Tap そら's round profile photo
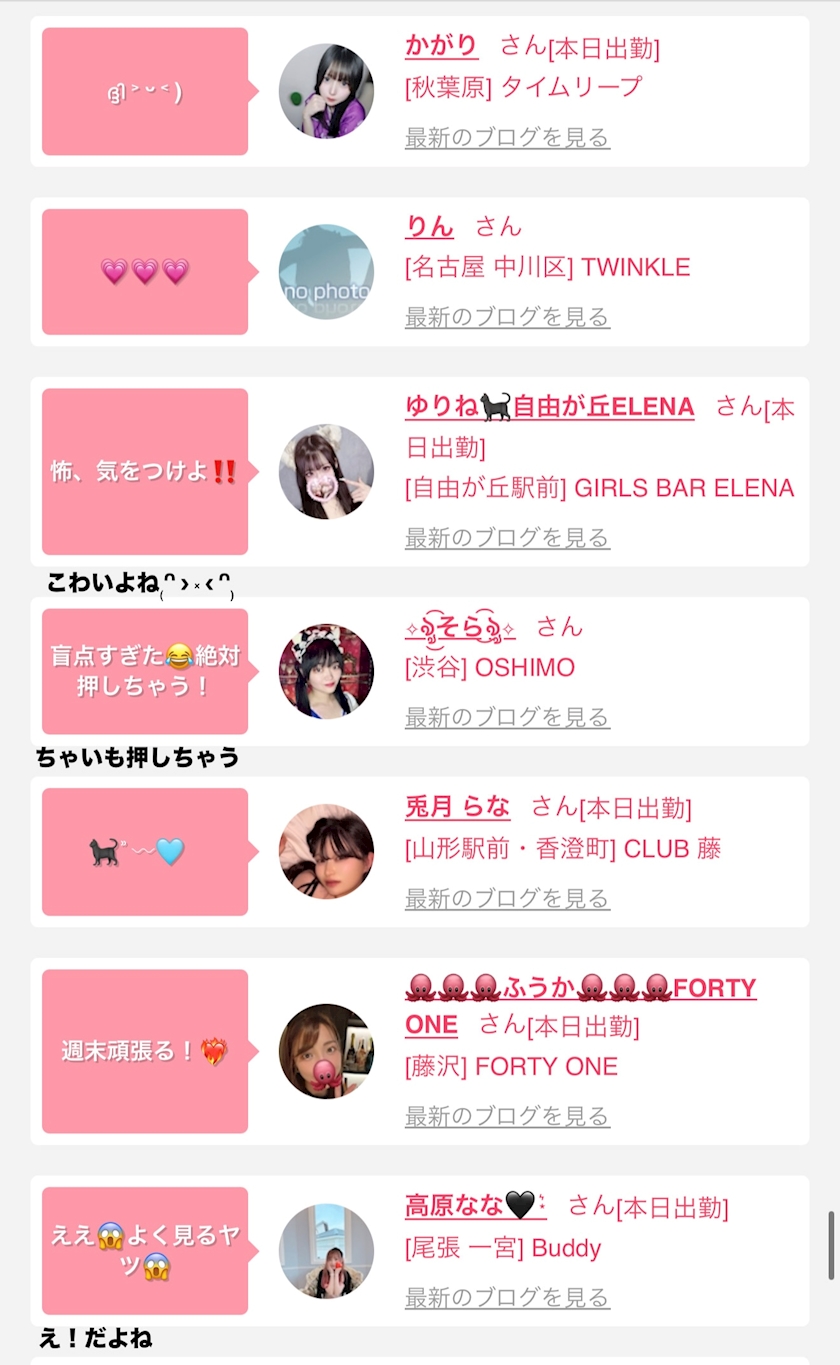 point(326,672)
